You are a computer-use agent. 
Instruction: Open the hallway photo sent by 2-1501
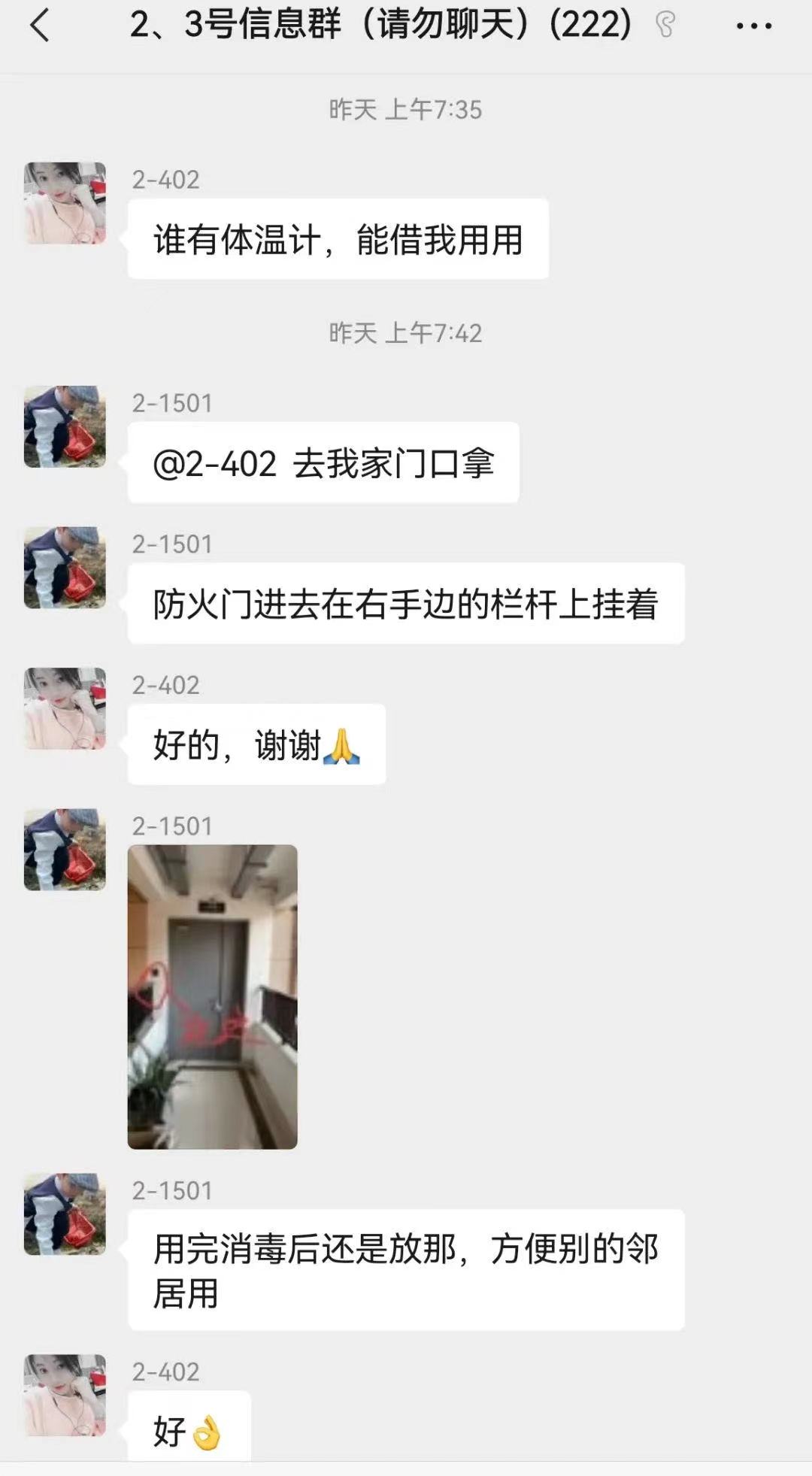pyautogui.click(x=212, y=996)
